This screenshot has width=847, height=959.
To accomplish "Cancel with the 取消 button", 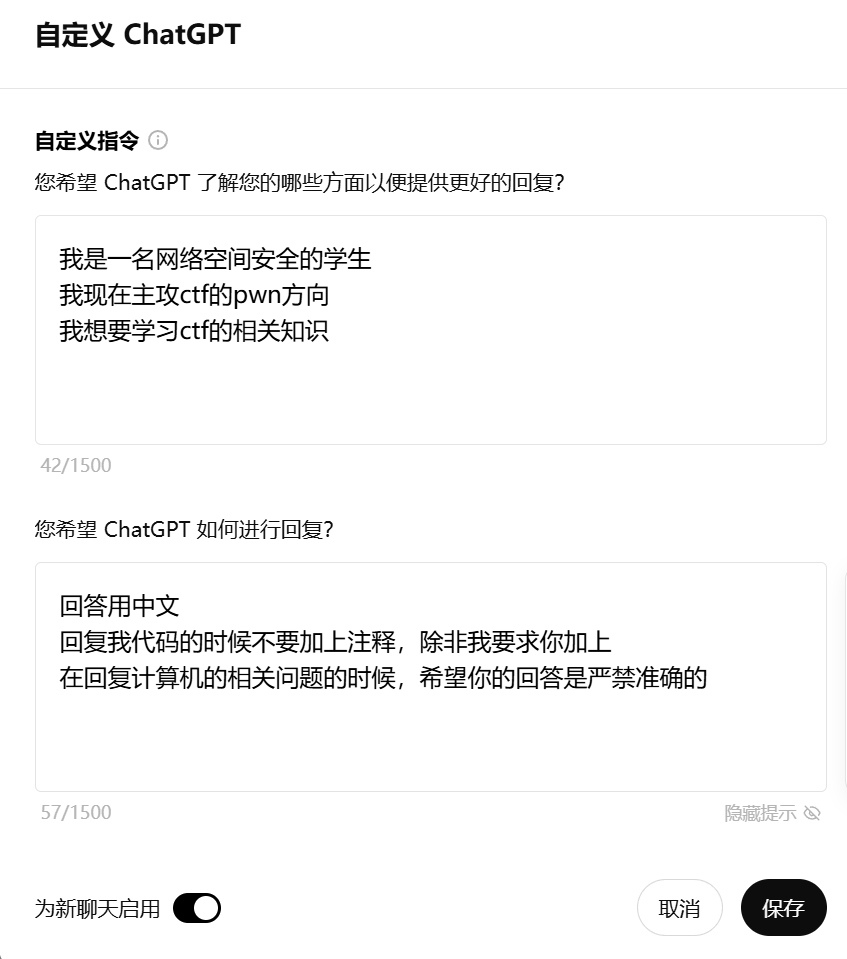I will (x=679, y=908).
